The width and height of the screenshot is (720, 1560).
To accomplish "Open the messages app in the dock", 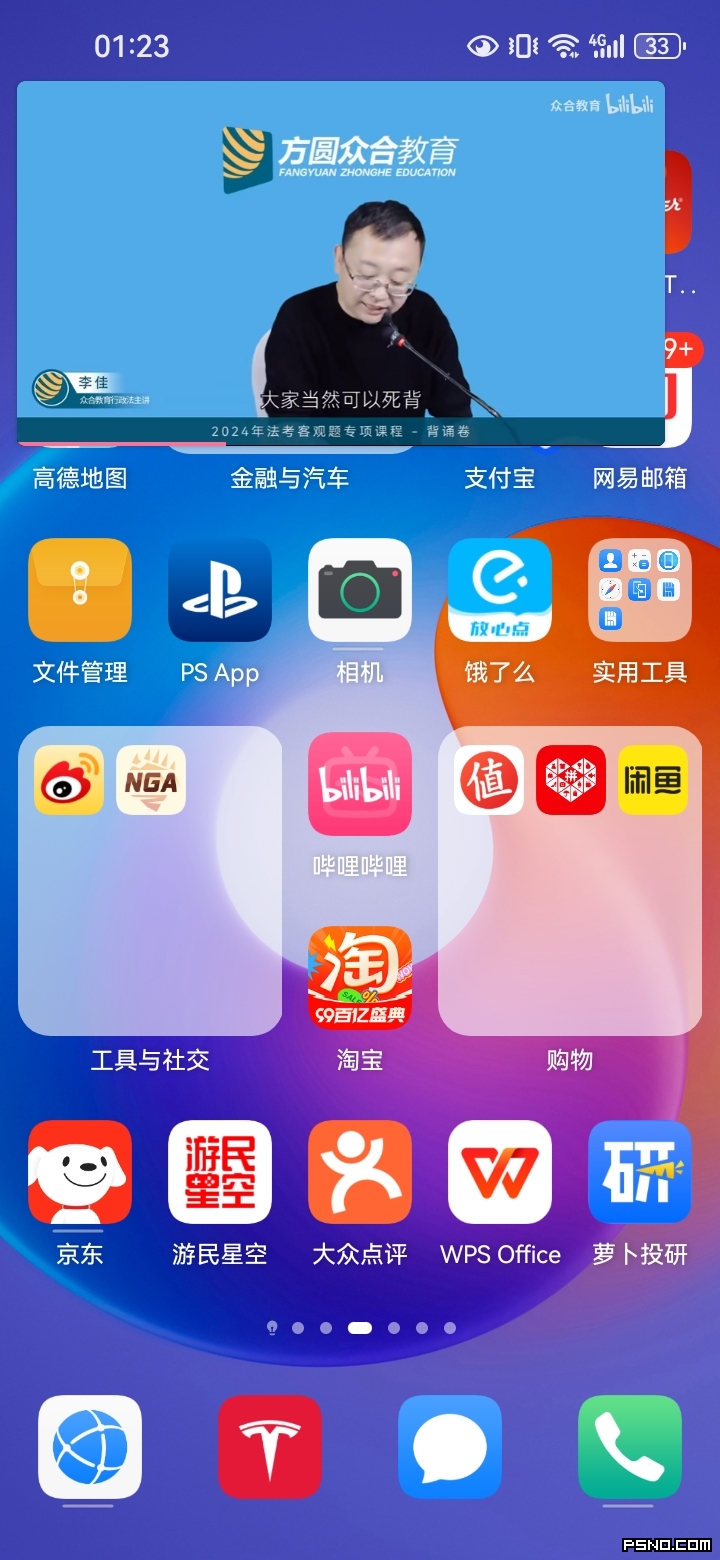I will click(x=450, y=1447).
